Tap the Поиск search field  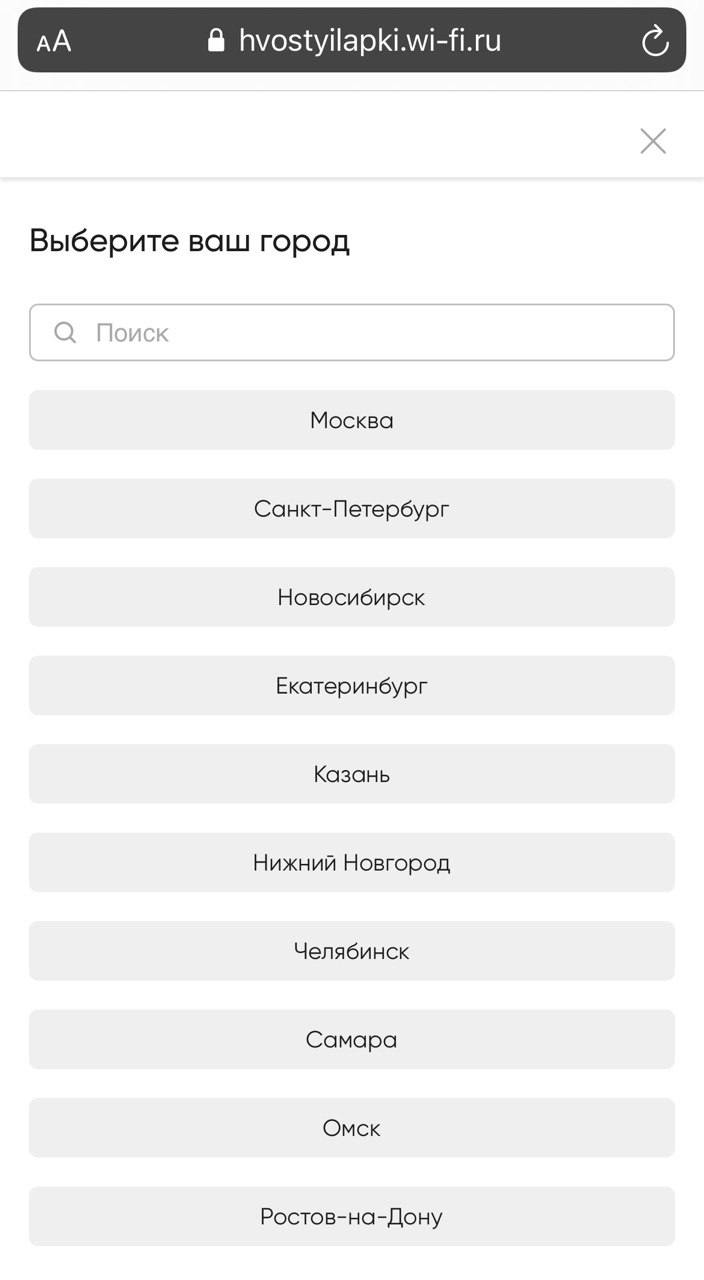352,332
